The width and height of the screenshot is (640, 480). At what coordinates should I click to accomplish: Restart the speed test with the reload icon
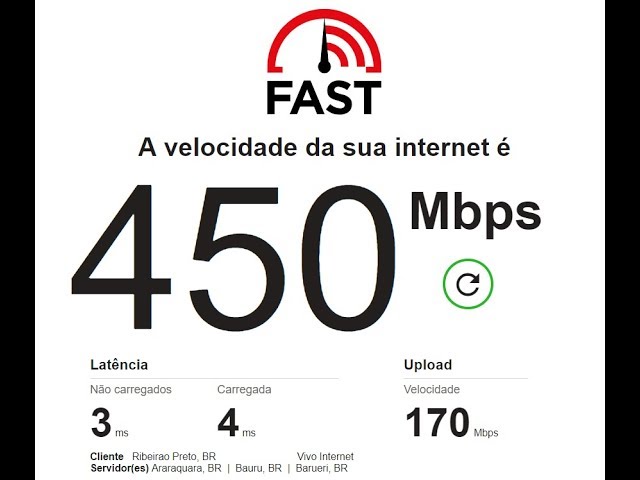(x=468, y=284)
